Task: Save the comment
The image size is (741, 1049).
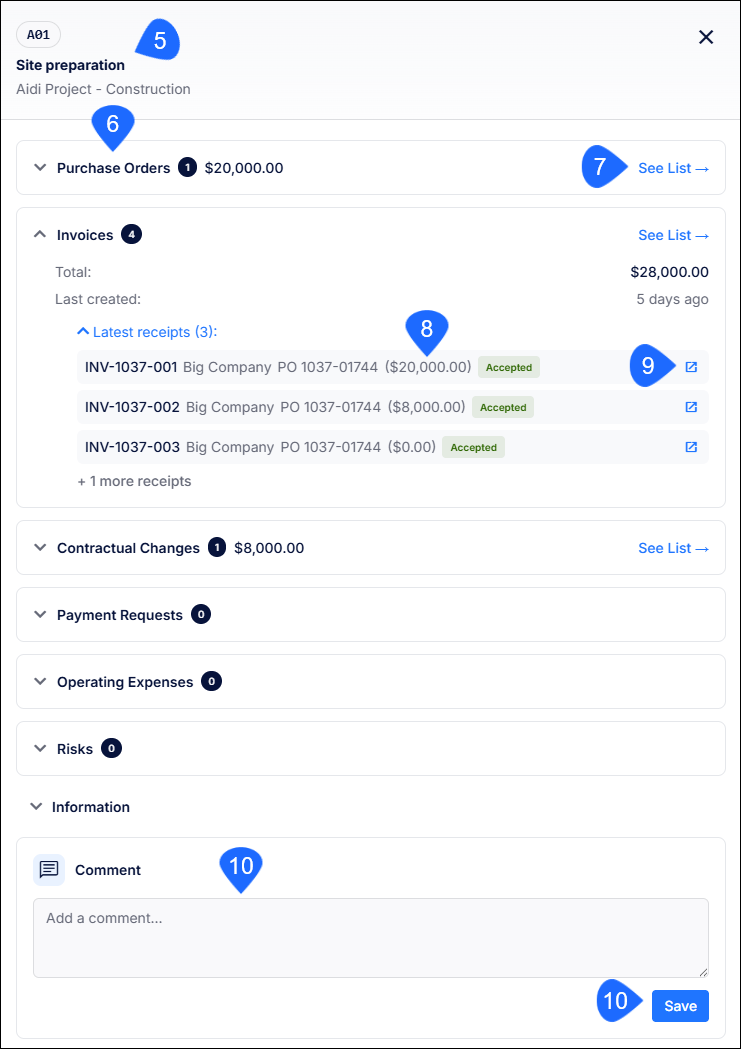Action: click(680, 1006)
